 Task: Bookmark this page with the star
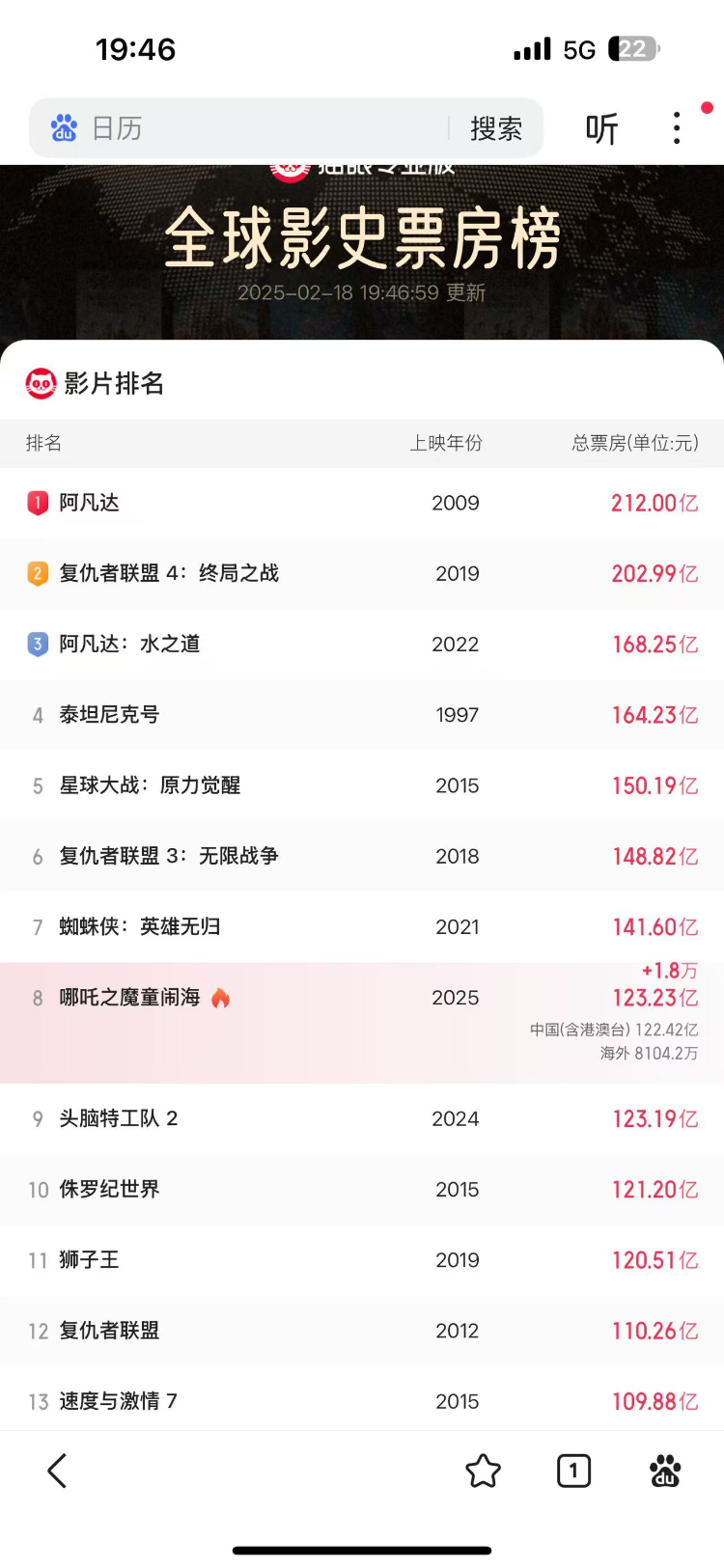[x=483, y=1472]
